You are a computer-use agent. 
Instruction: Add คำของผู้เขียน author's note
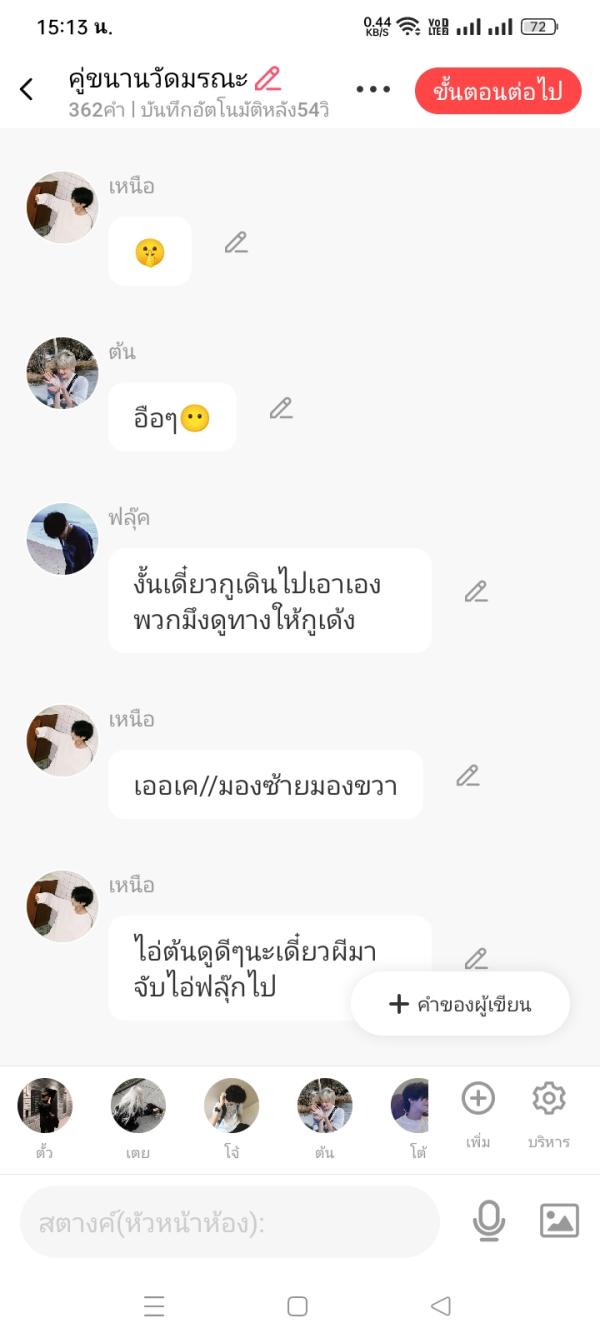460,1004
